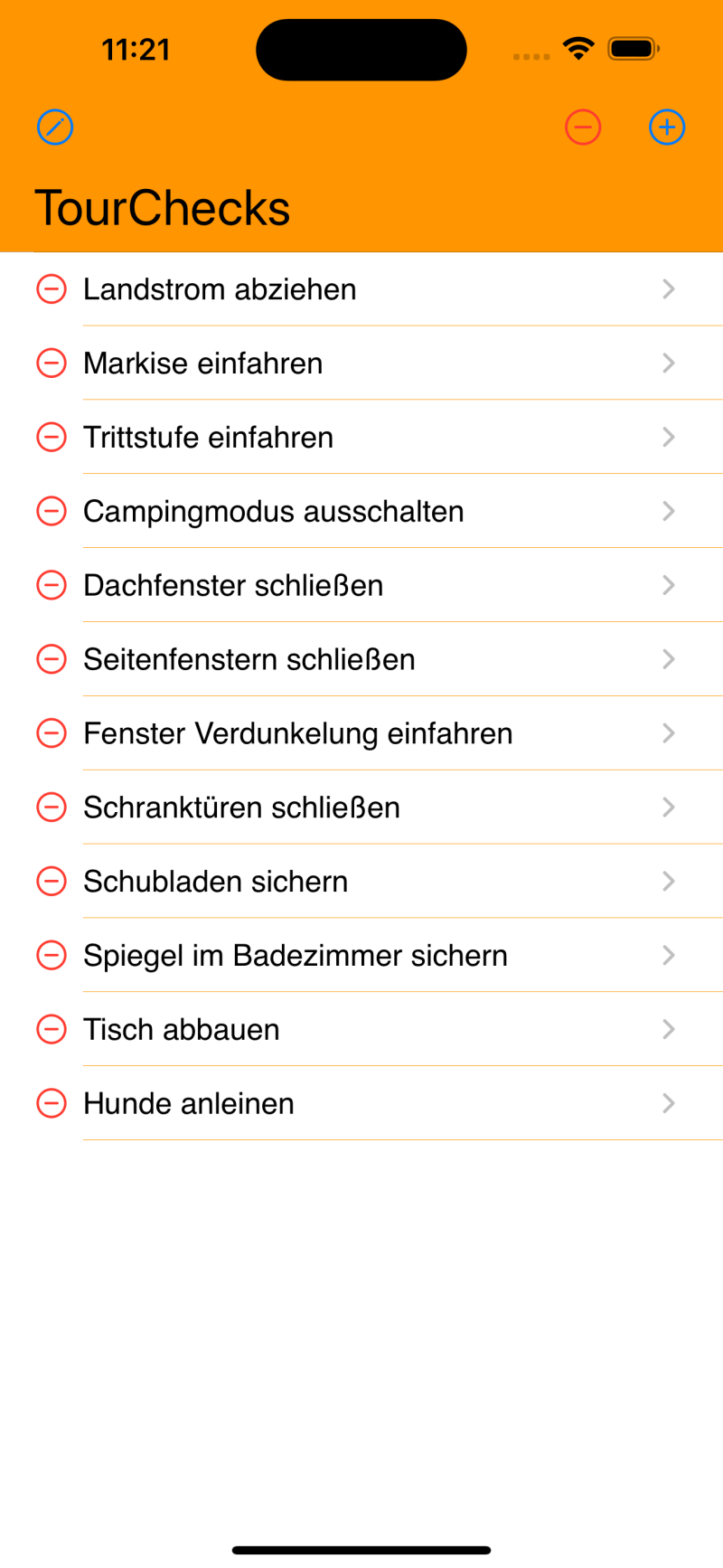Delete Markise einfahren via its minus icon
This screenshot has height=1568, width=723.
coord(52,364)
